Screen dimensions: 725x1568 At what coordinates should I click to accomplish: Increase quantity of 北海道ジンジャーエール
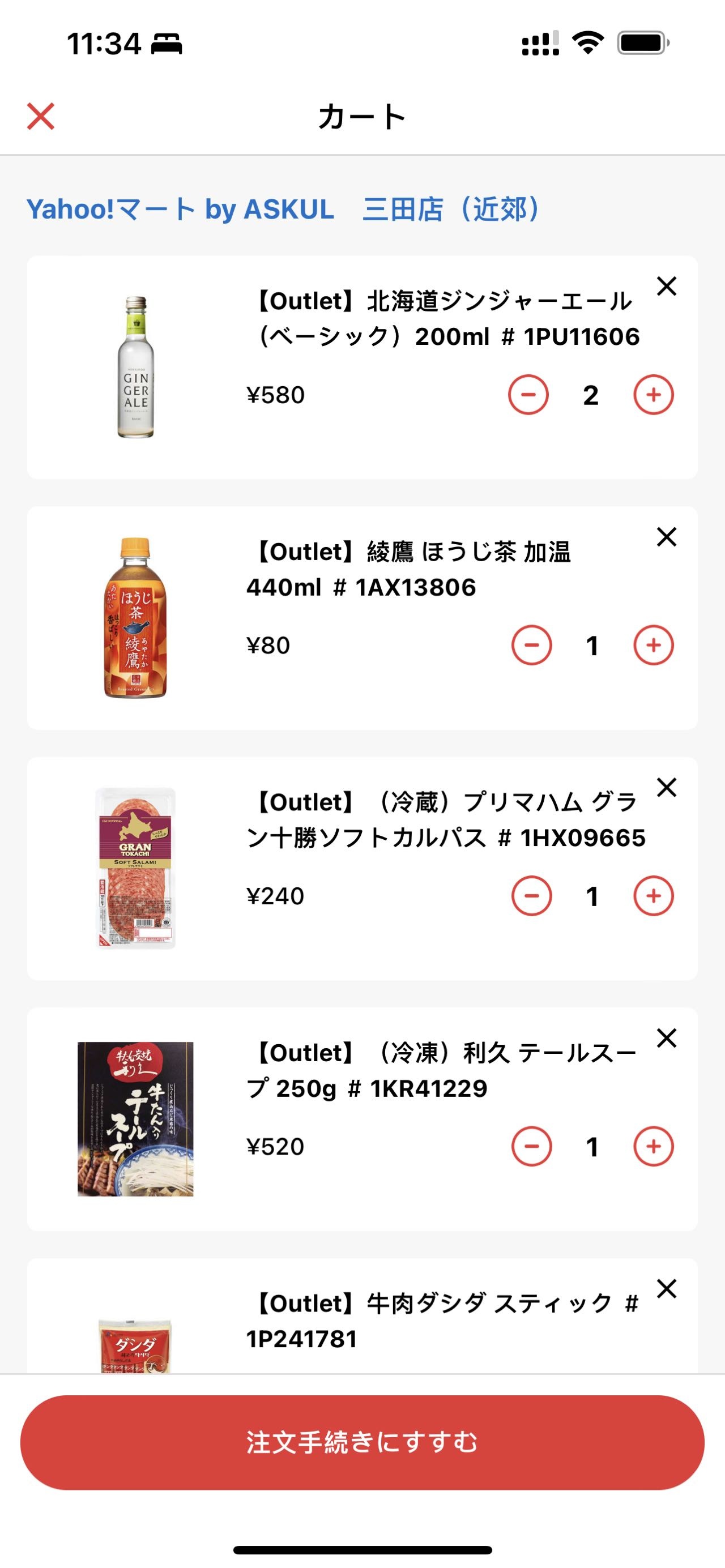click(653, 395)
